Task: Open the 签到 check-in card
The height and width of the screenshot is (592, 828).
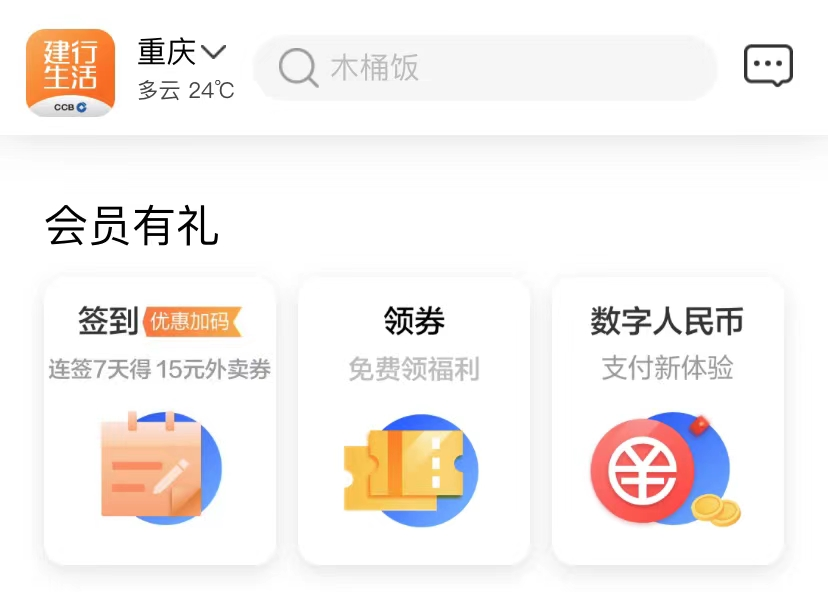Action: (160, 420)
